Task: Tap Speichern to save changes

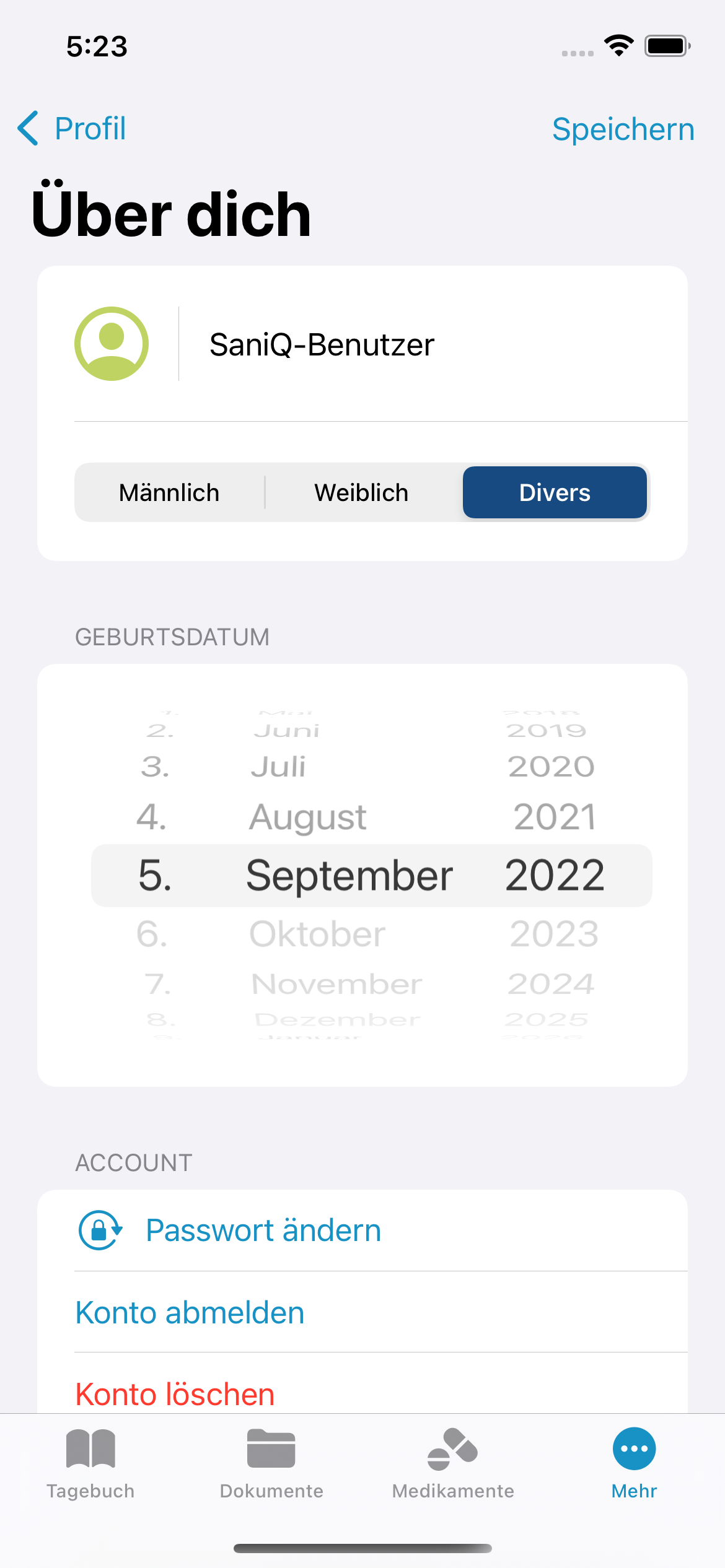Action: tap(623, 129)
